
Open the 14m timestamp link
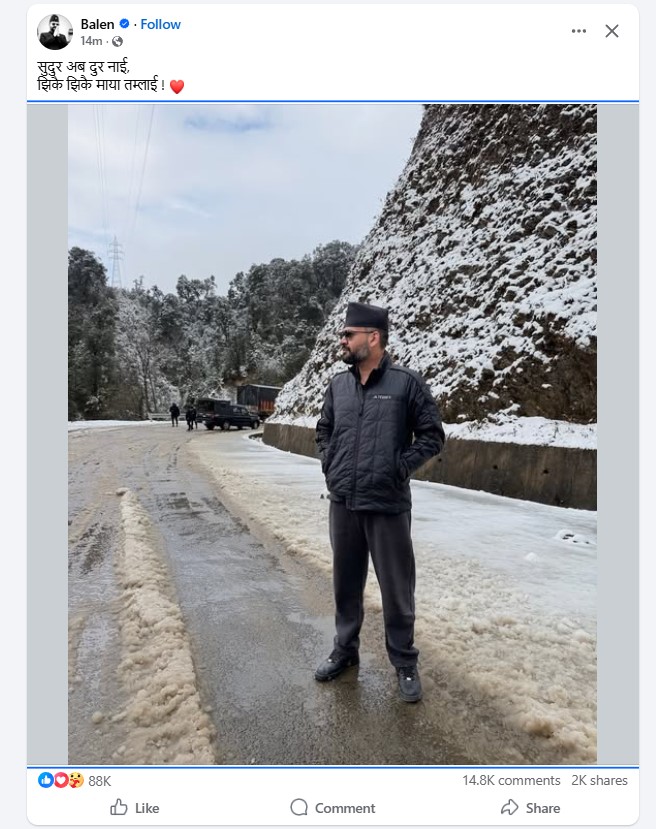click(x=91, y=41)
